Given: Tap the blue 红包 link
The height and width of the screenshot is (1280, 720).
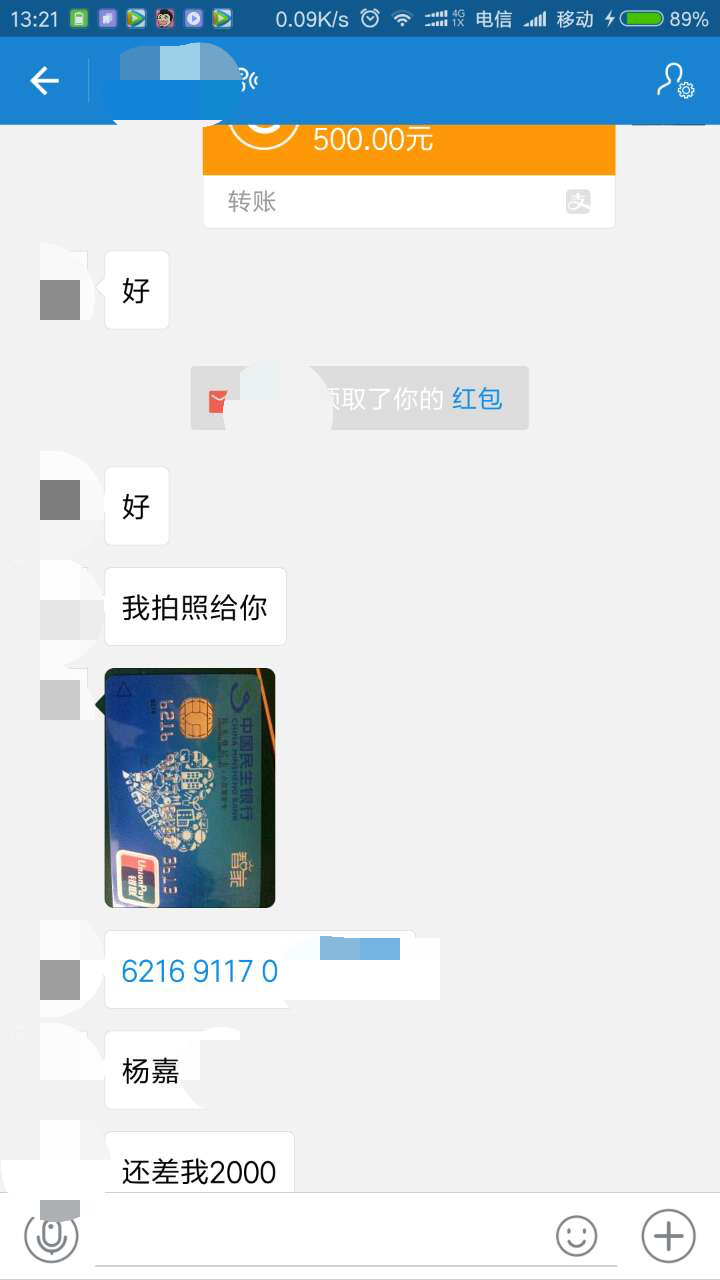Looking at the screenshot, I should point(477,399).
